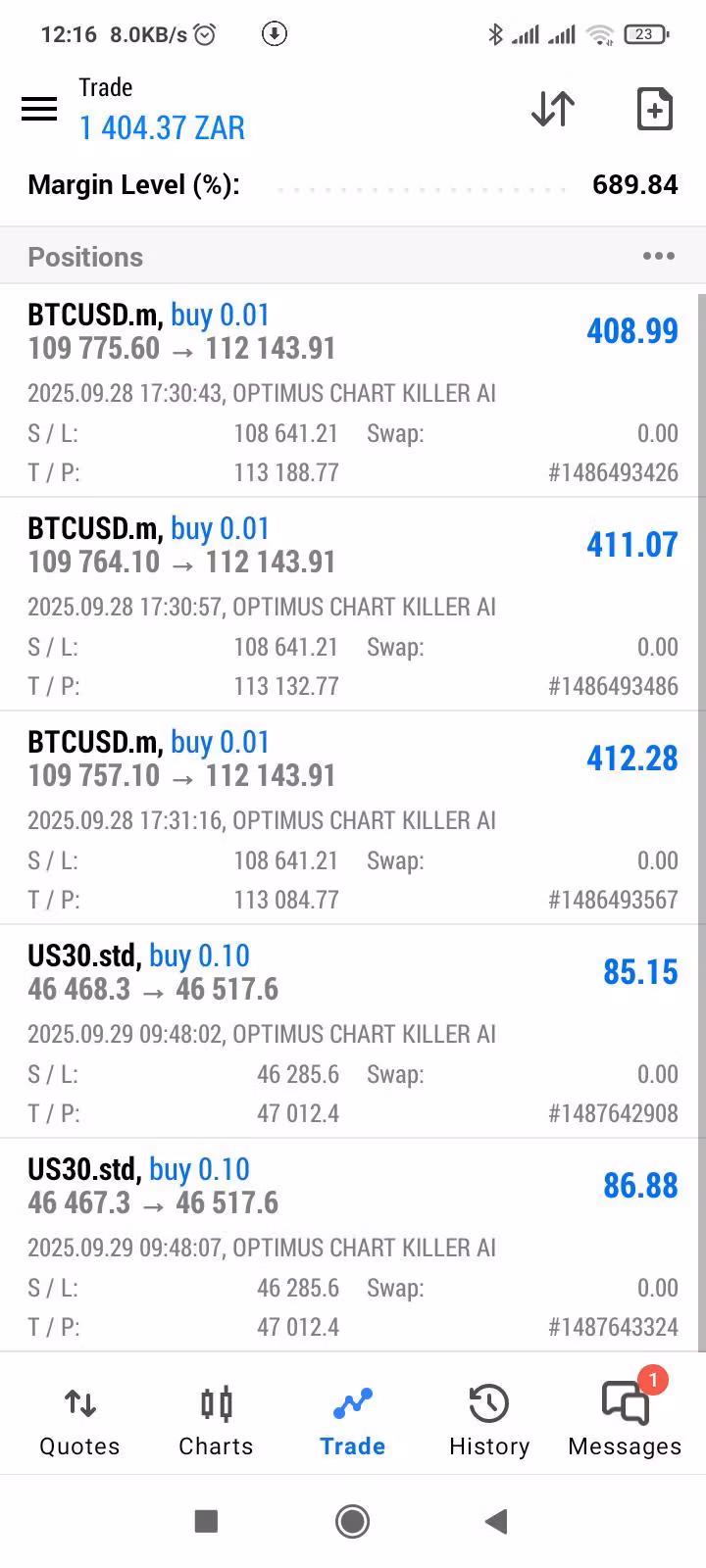Tap the system back button
The height and width of the screenshot is (1568, 706).
tap(496, 1521)
